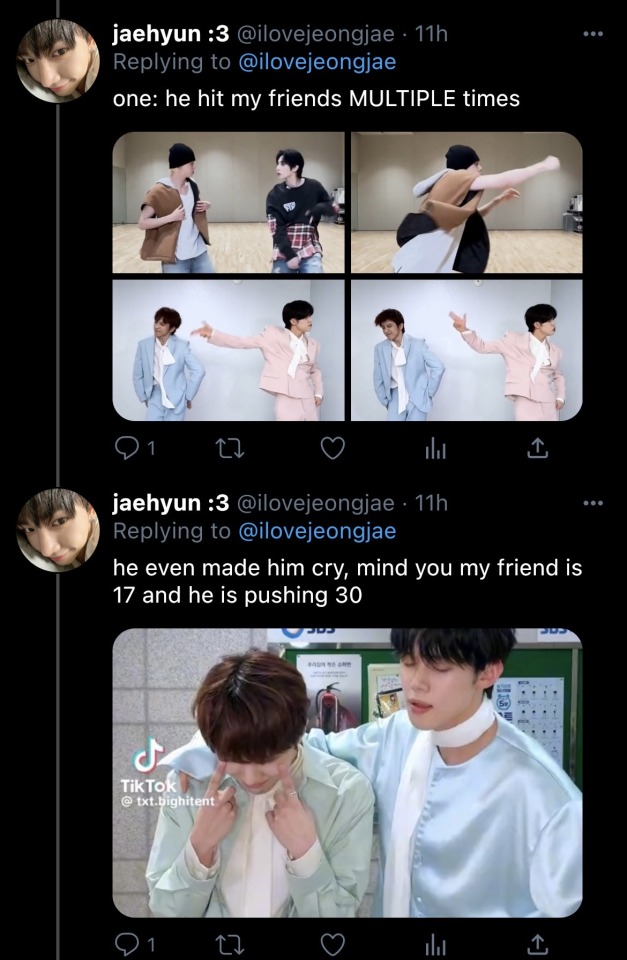The height and width of the screenshot is (960, 627).
Task: Open jaehyun's avatar on the first tweet
Action: point(58,61)
